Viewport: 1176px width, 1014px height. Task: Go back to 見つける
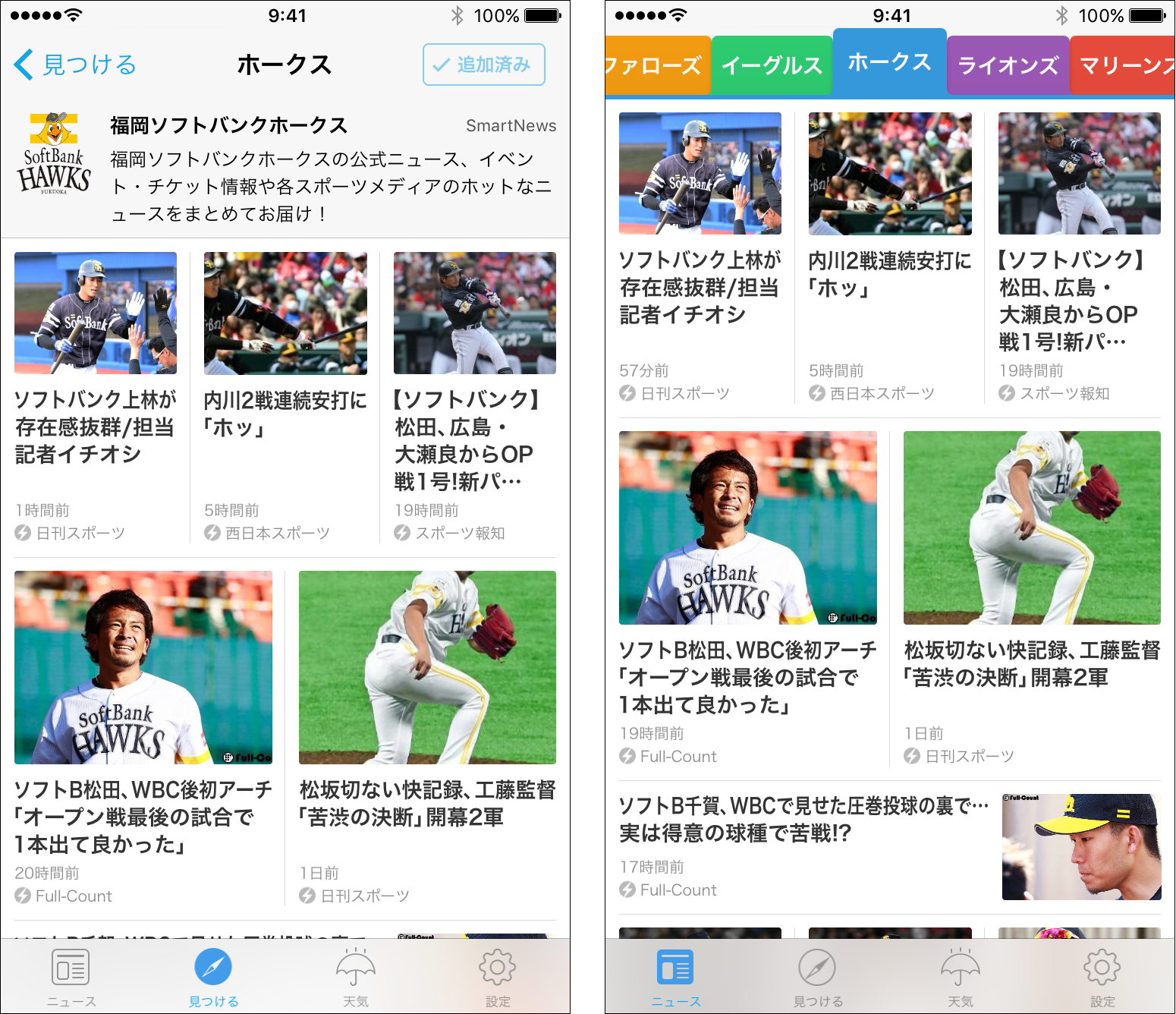pyautogui.click(x=74, y=65)
